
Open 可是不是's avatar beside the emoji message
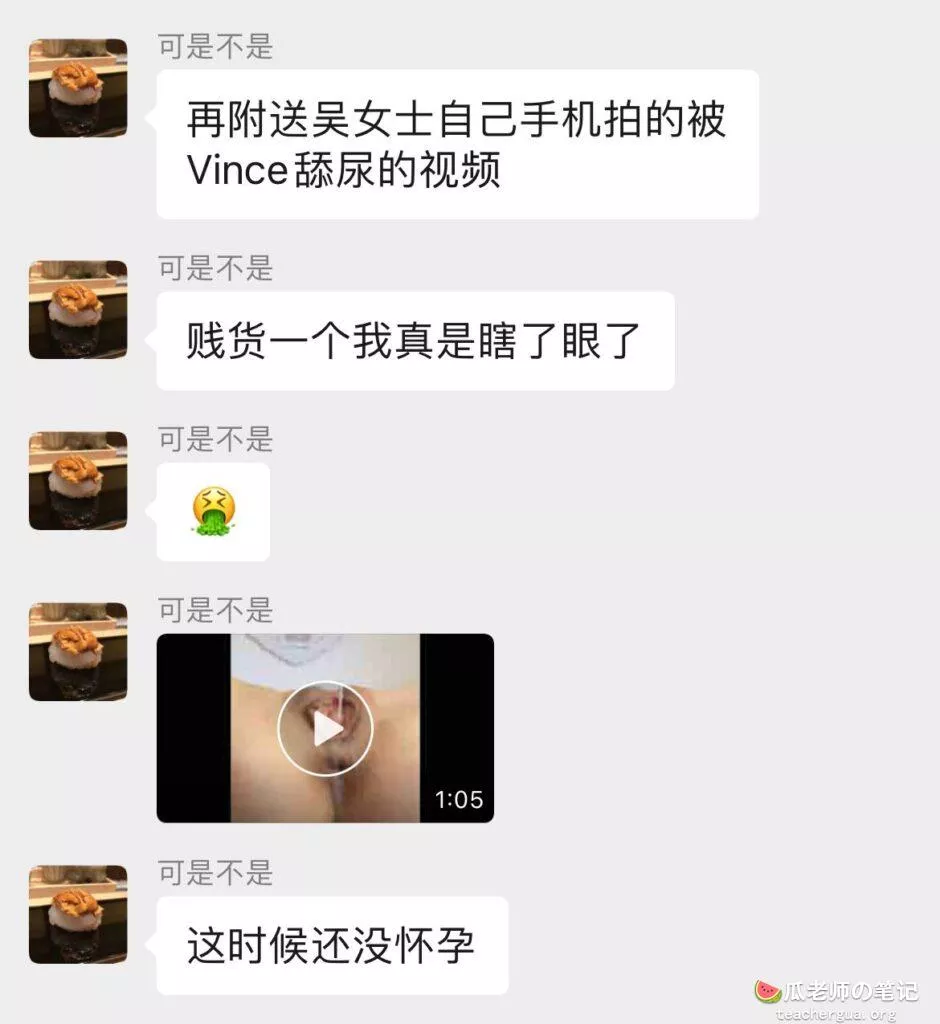click(x=78, y=480)
